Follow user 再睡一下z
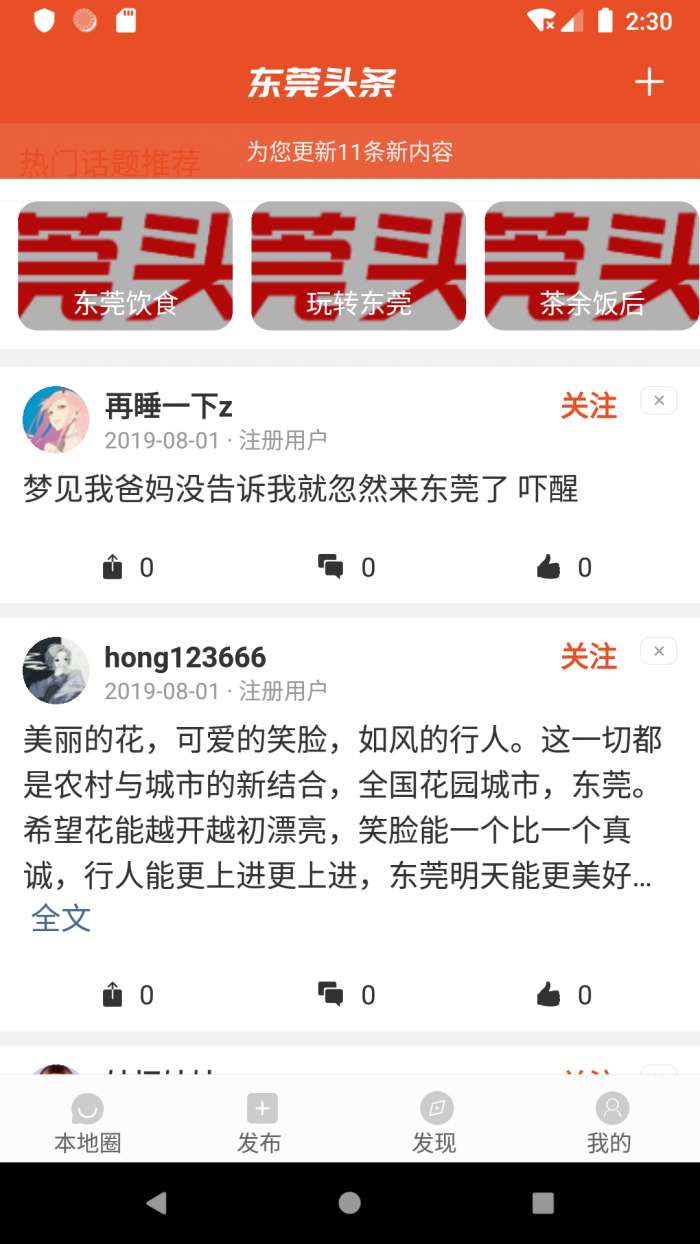Viewport: 700px width, 1244px height. click(588, 406)
